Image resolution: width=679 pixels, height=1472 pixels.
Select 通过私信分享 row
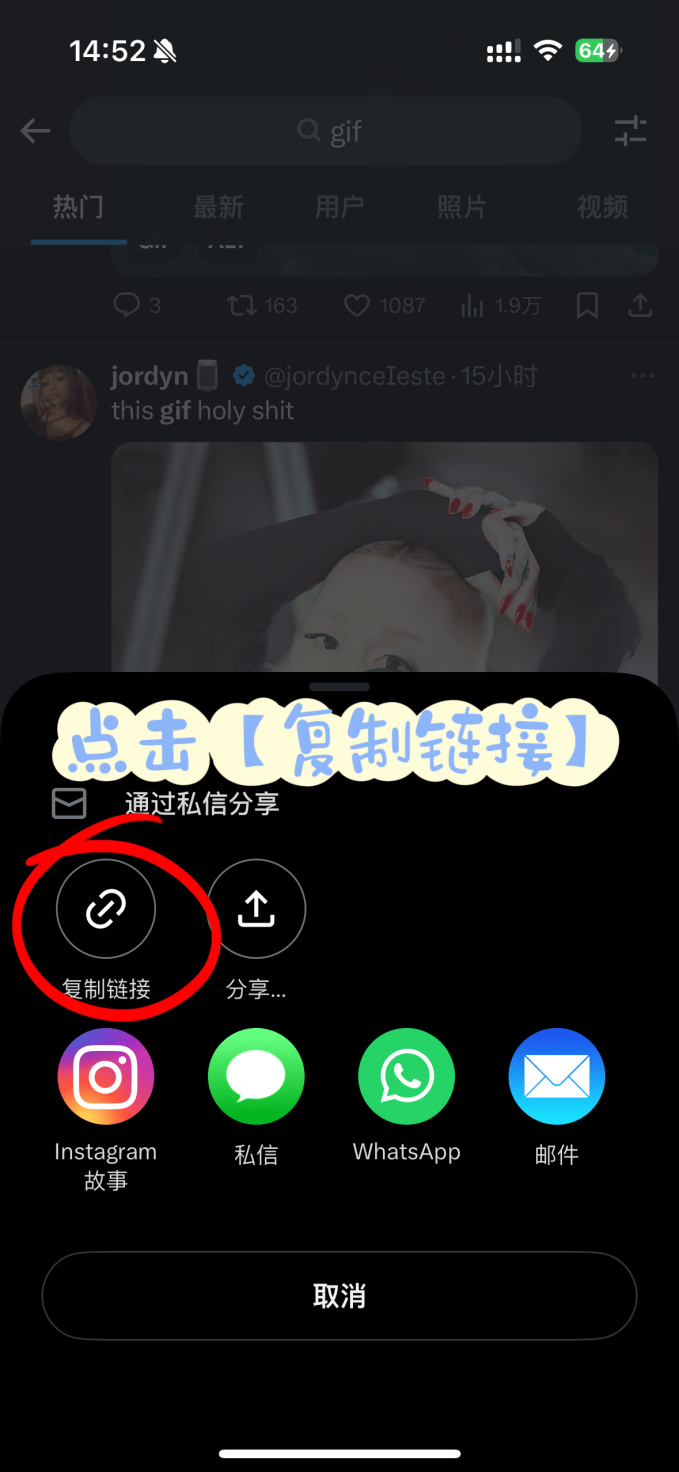[x=200, y=803]
